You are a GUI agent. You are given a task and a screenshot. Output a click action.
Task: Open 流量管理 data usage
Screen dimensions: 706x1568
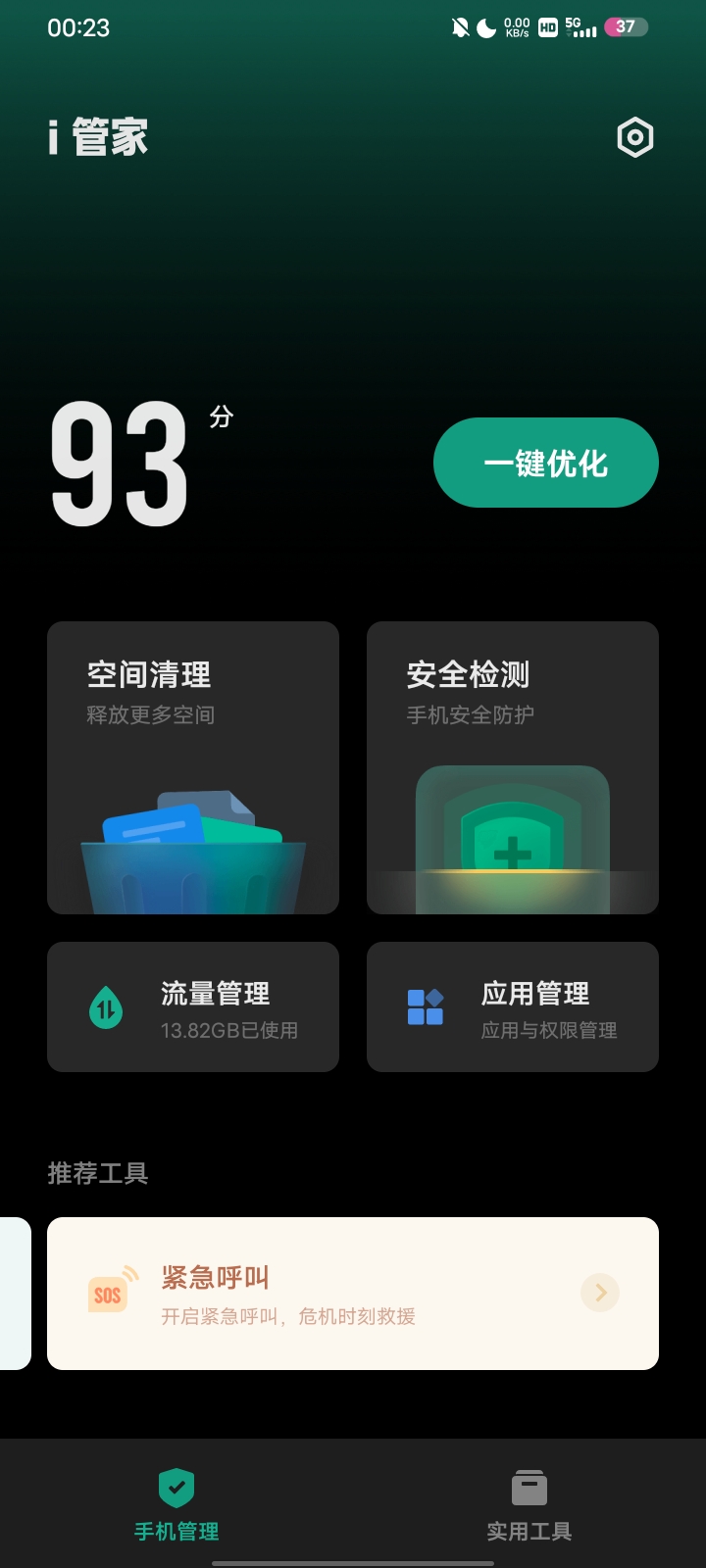pos(193,1006)
